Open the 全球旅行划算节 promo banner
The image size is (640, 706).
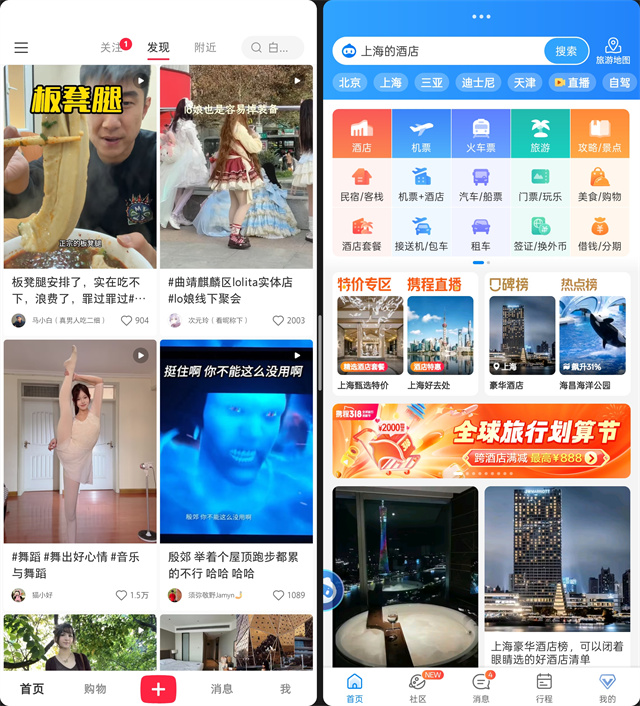coord(481,441)
